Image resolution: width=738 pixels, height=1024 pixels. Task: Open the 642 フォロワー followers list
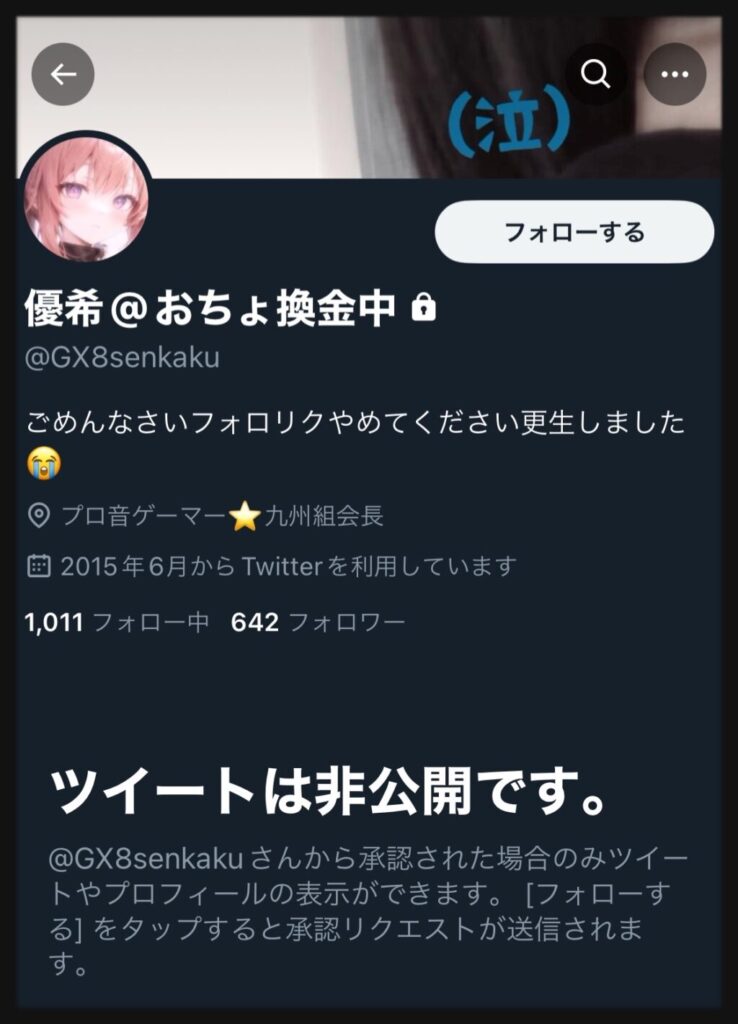click(318, 623)
